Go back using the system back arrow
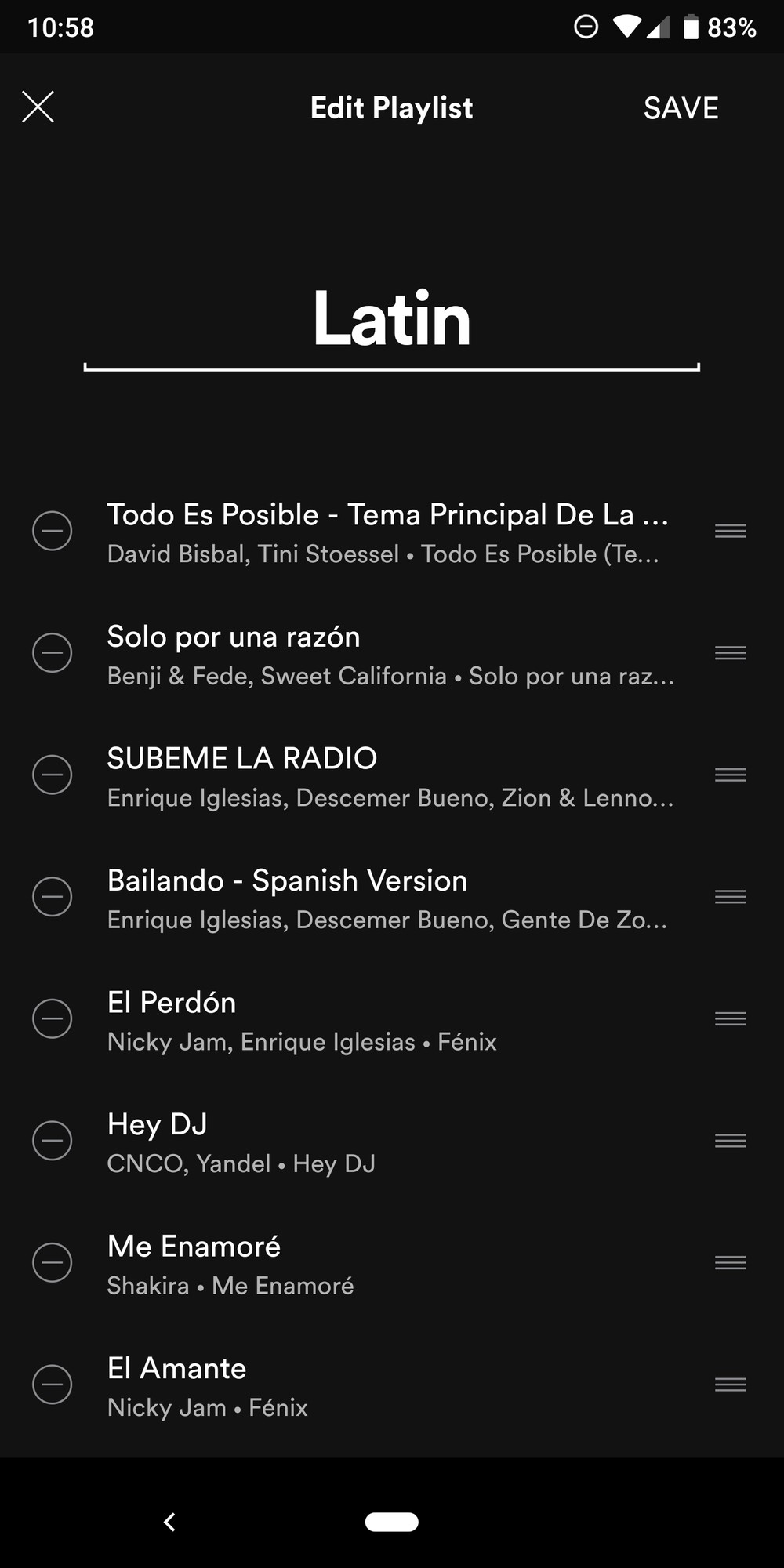 tap(169, 1522)
